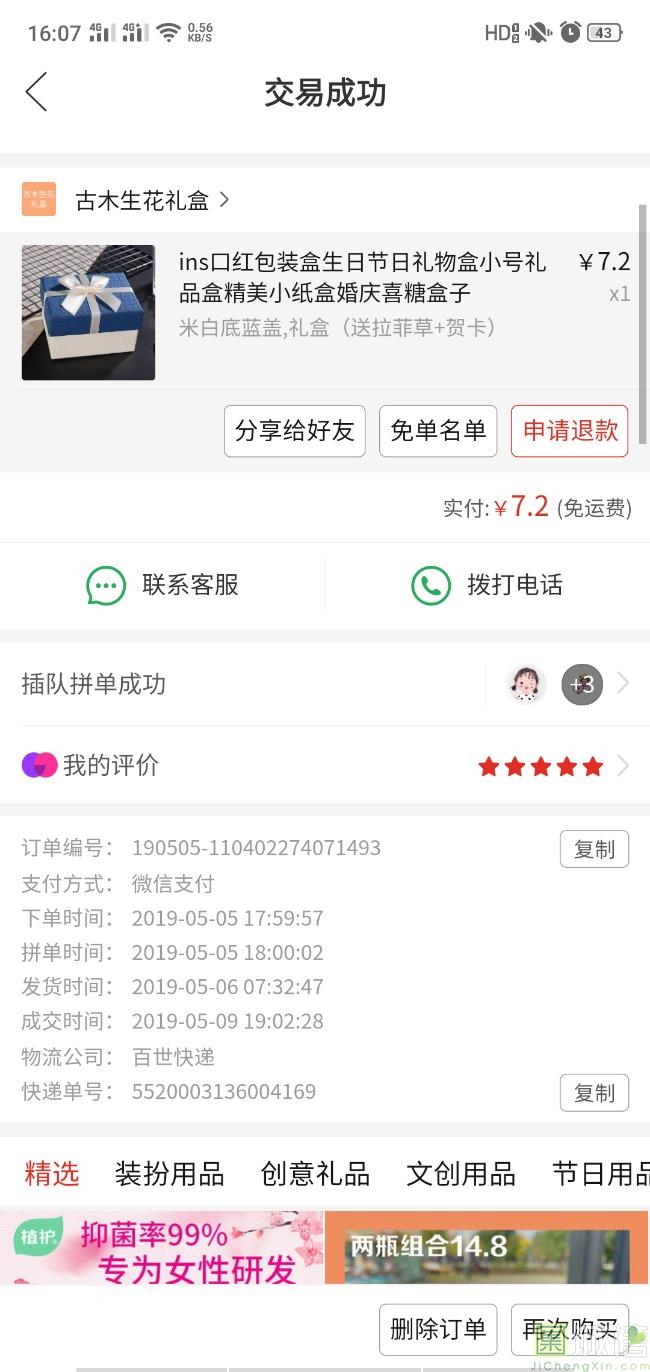Open the 两瓶组合14.8 product card

coord(487,1248)
